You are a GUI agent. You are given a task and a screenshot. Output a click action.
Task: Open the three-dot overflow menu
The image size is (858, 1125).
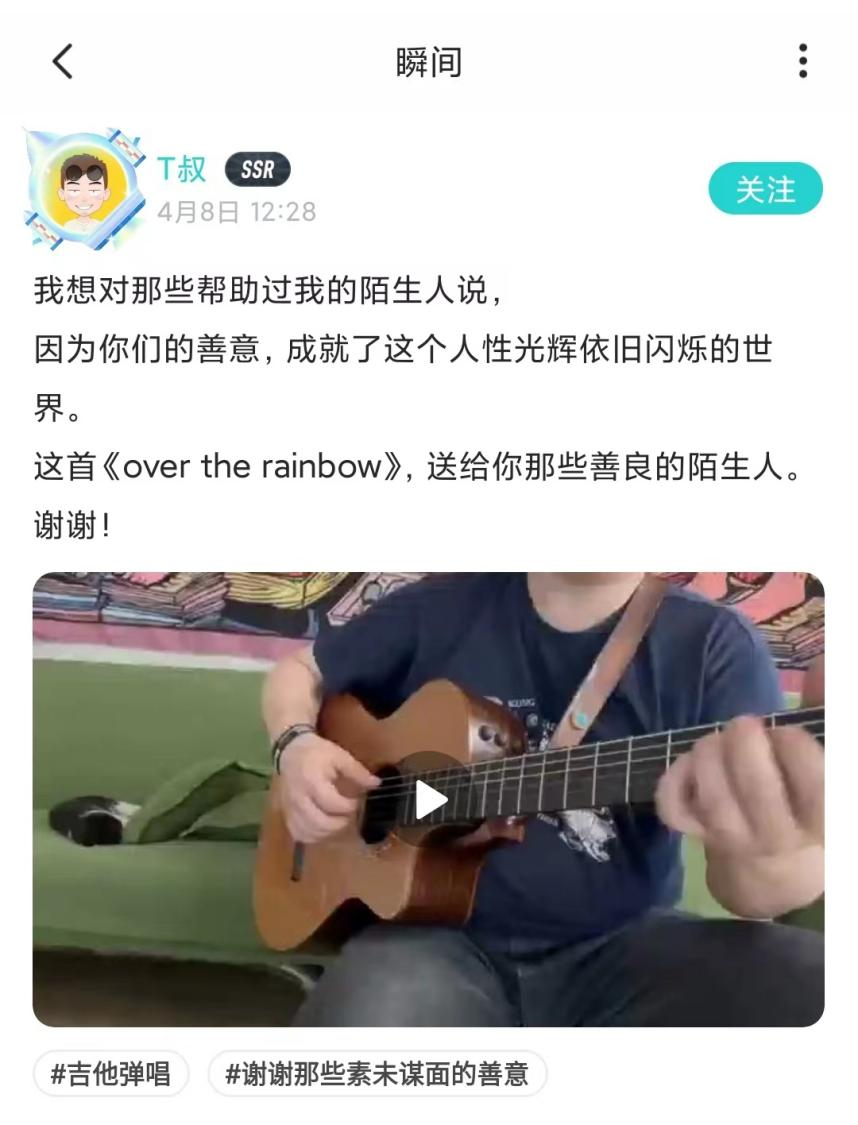[x=802, y=62]
